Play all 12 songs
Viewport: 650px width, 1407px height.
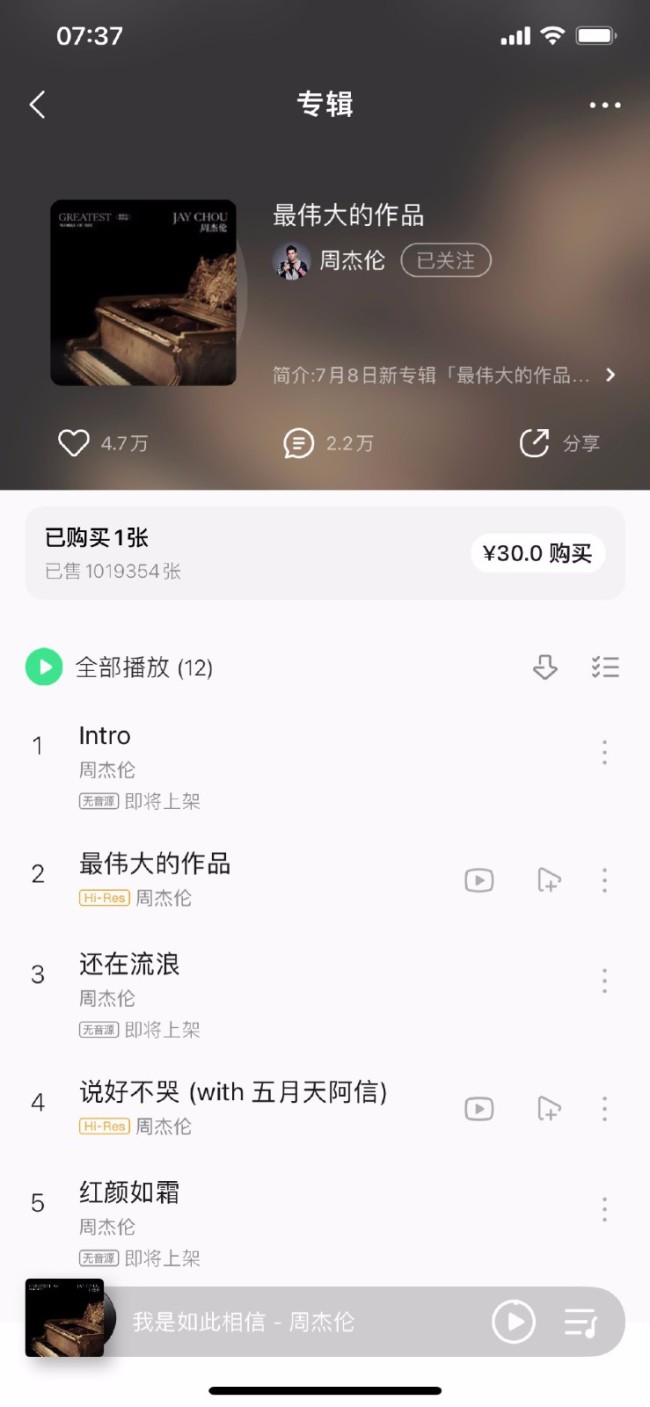tap(44, 667)
